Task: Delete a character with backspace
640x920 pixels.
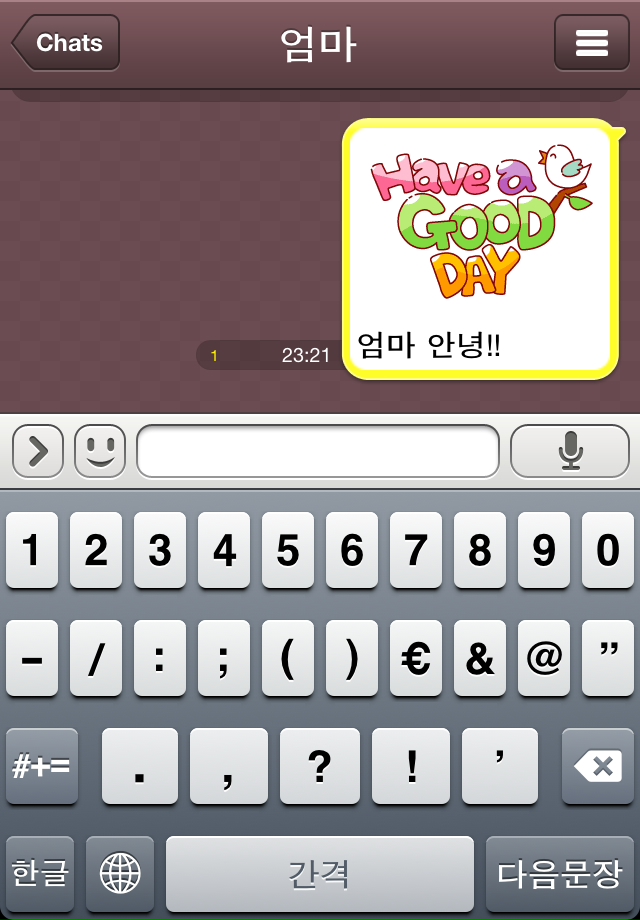Action: [598, 767]
